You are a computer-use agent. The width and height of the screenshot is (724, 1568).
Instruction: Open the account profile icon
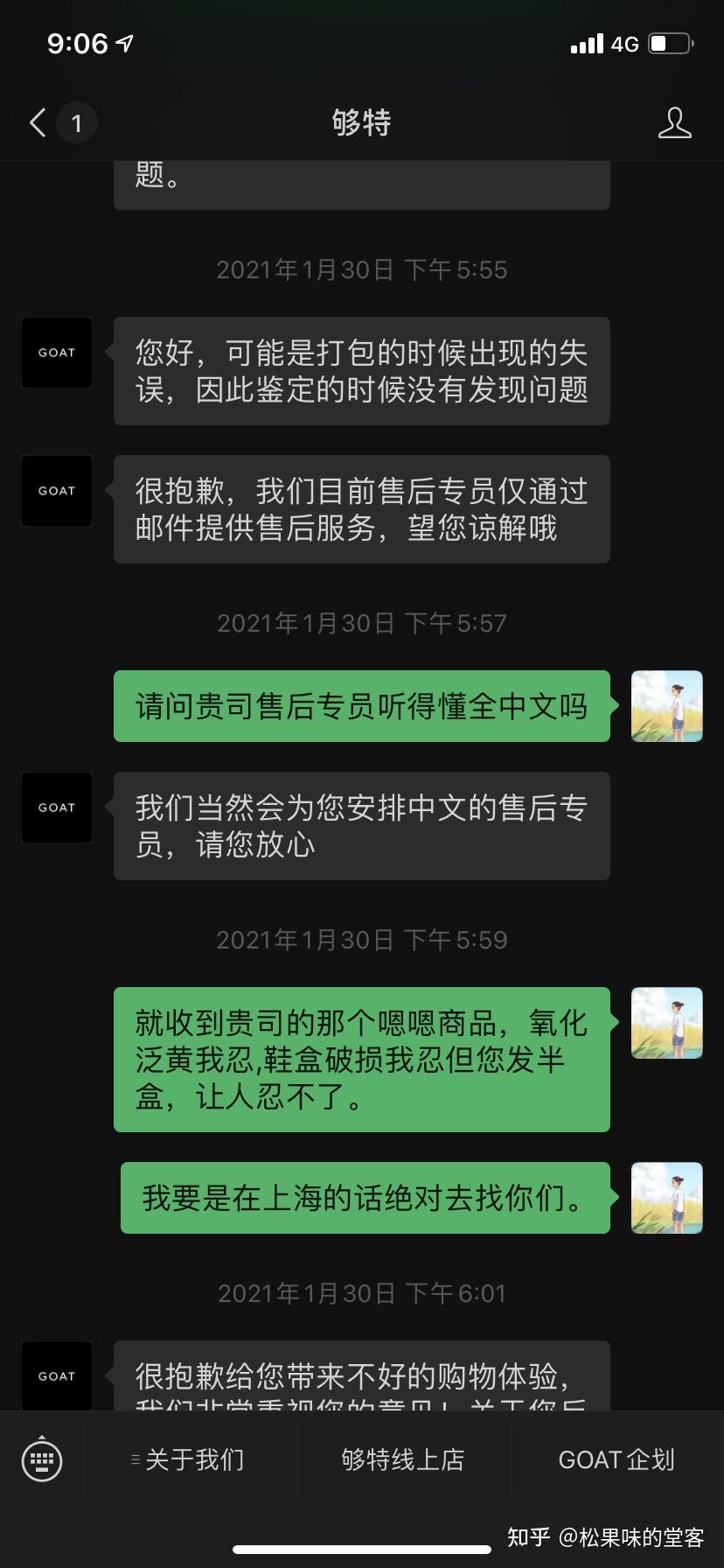(674, 123)
